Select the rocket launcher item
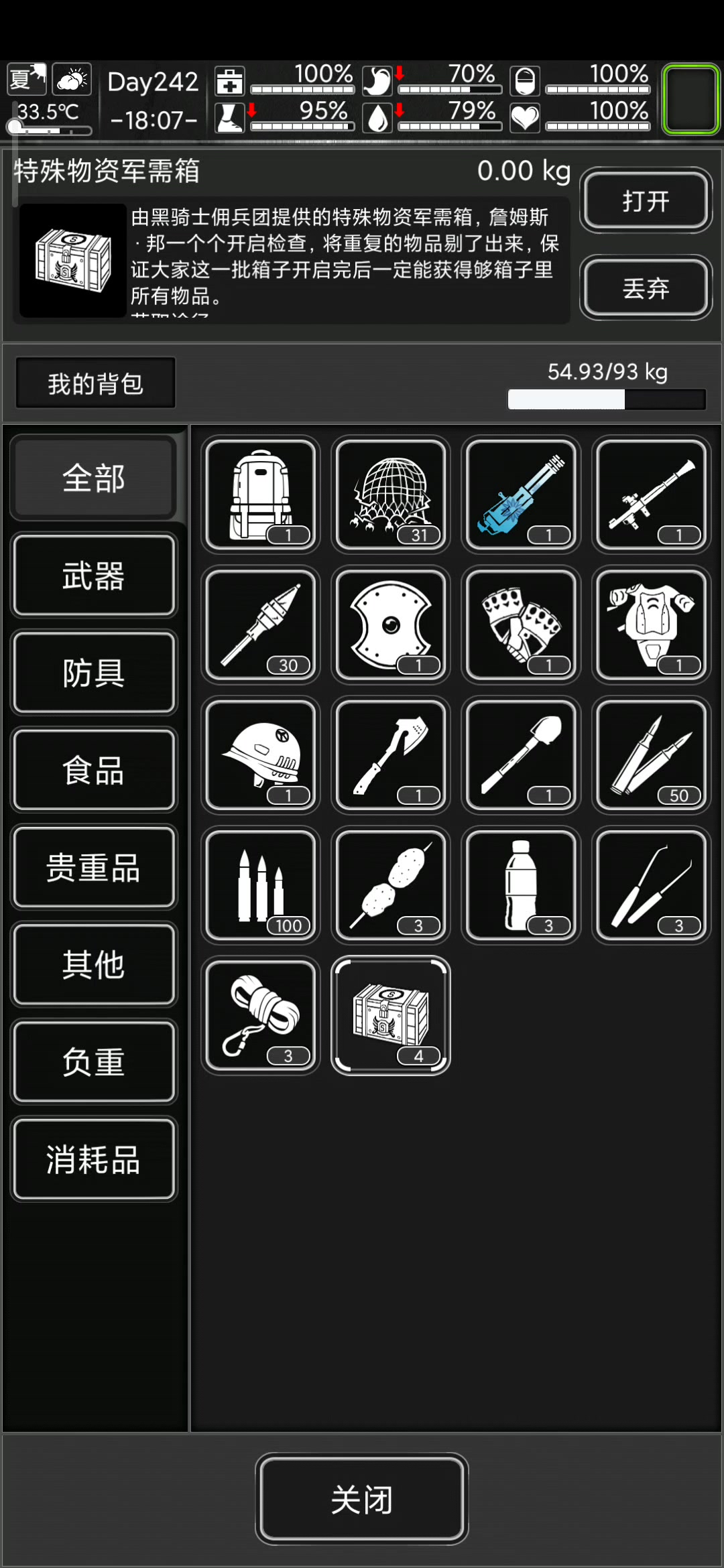The height and width of the screenshot is (1568, 724). (651, 495)
